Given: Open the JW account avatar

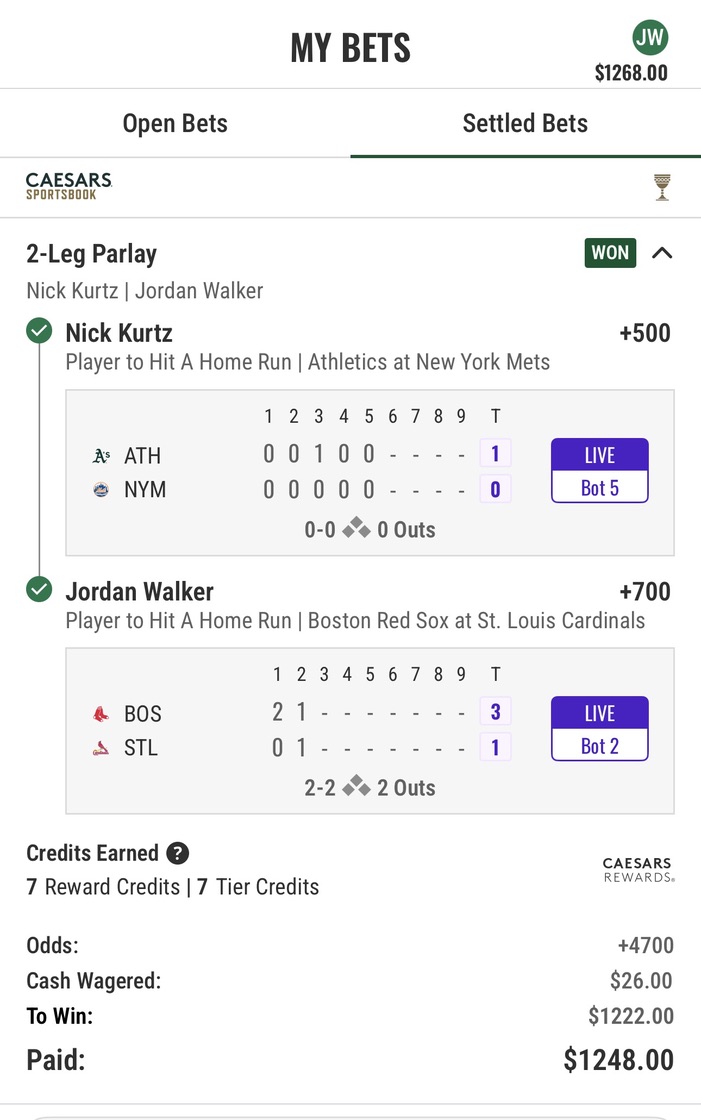Looking at the screenshot, I should click(x=650, y=37).
